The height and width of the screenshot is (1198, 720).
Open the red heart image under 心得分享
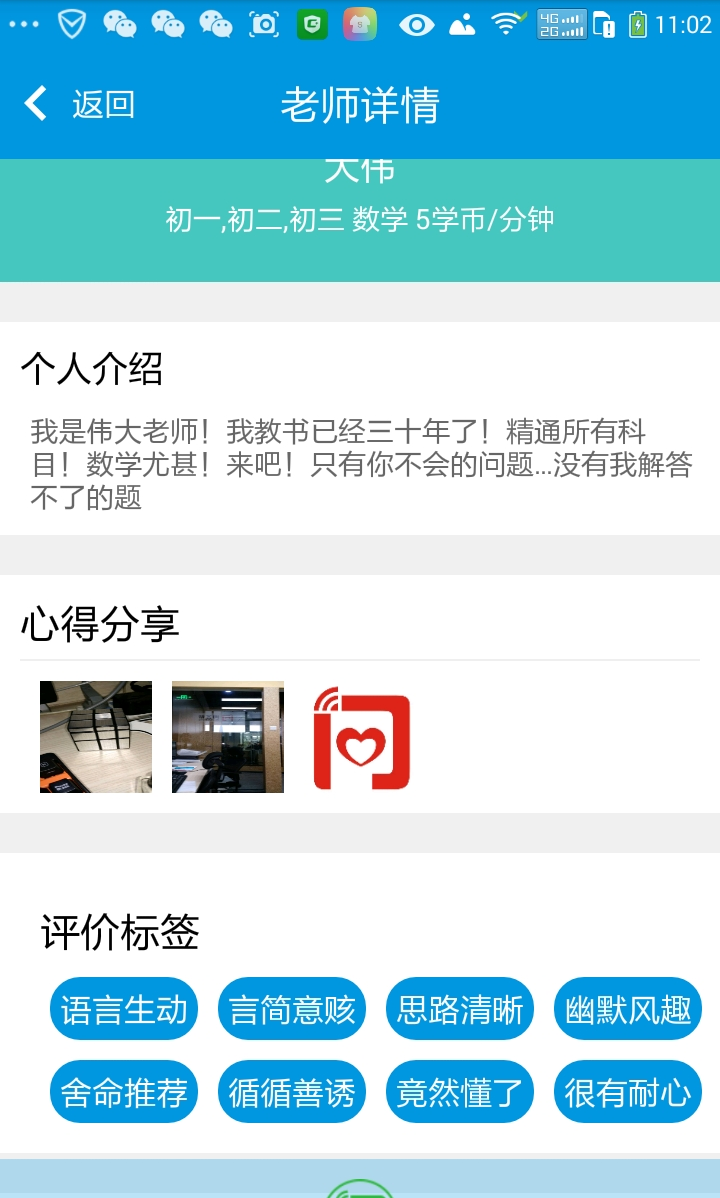362,738
